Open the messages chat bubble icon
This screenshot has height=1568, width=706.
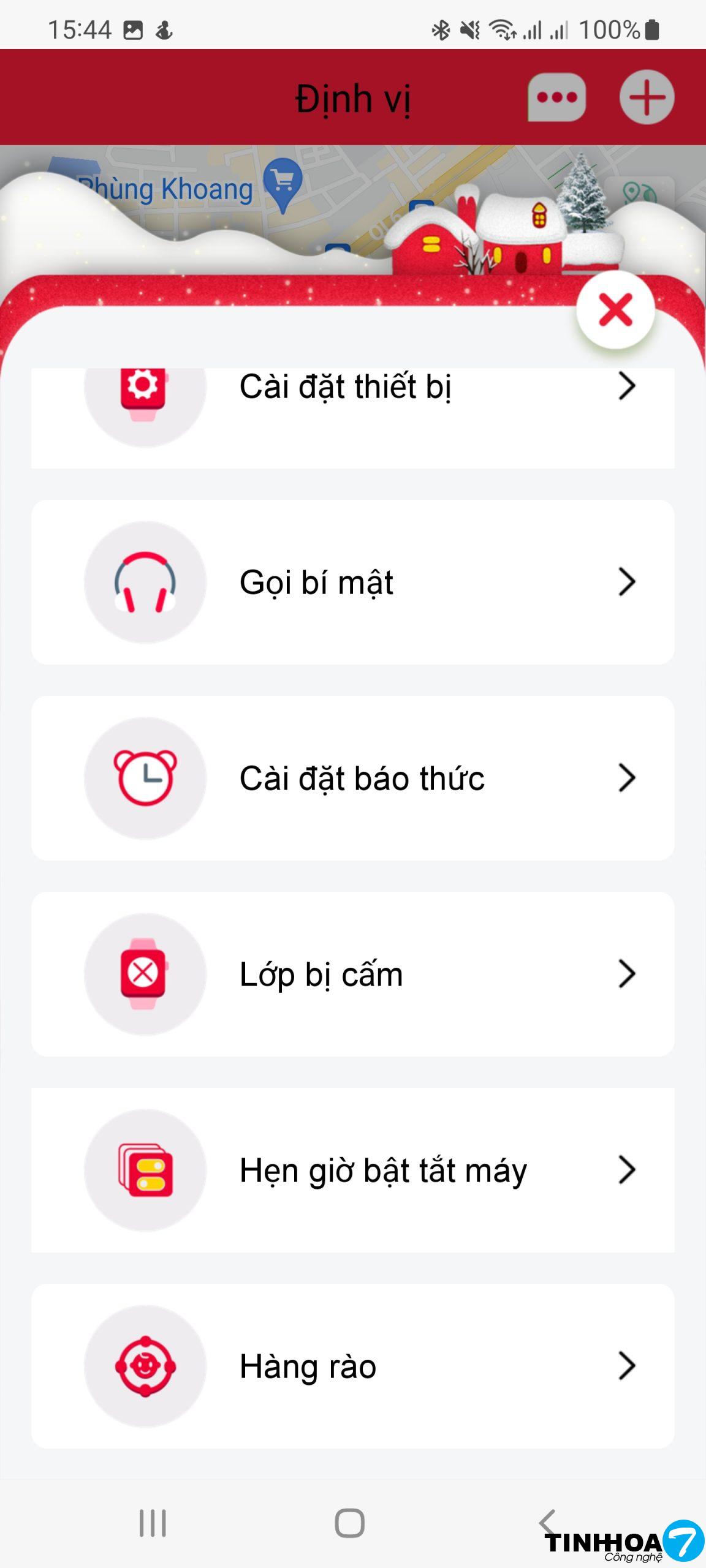coord(556,97)
